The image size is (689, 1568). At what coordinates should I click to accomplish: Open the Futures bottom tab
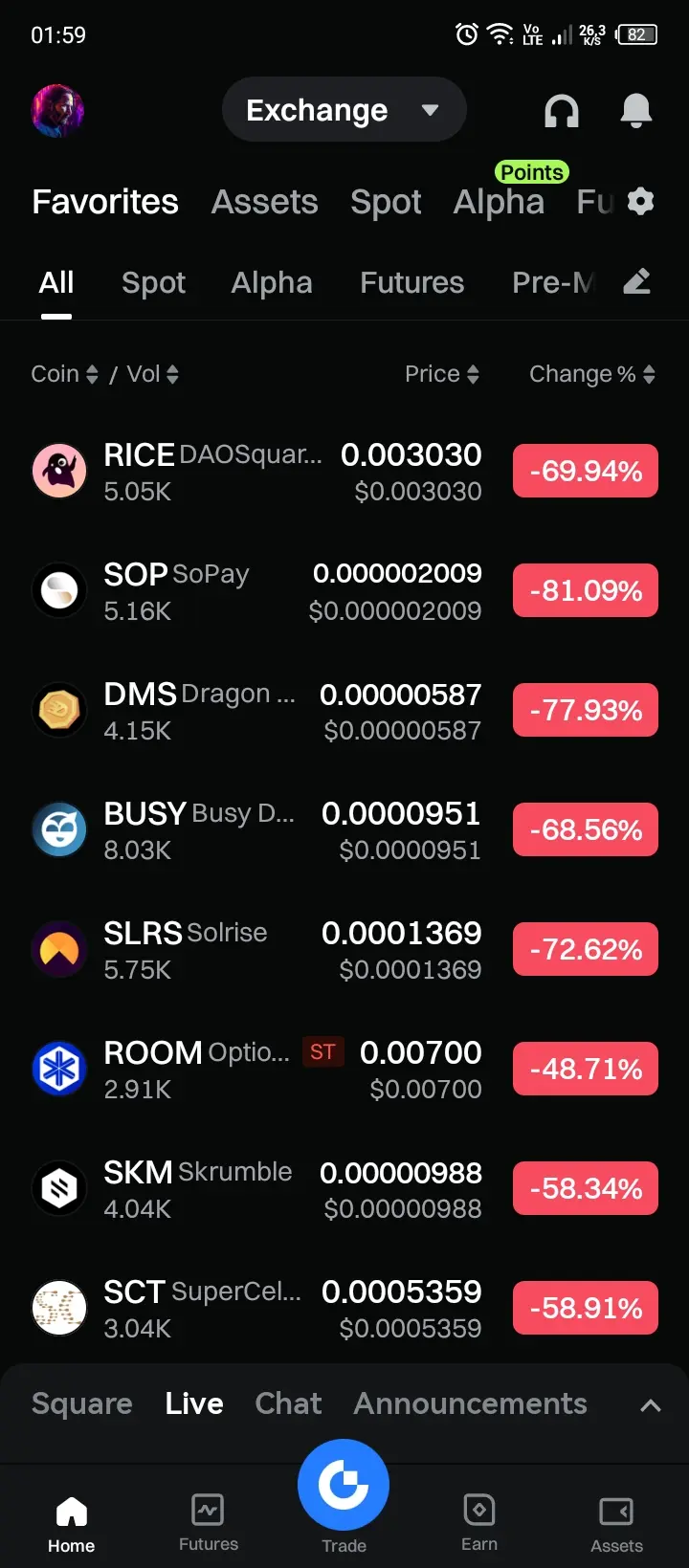coord(208,1521)
